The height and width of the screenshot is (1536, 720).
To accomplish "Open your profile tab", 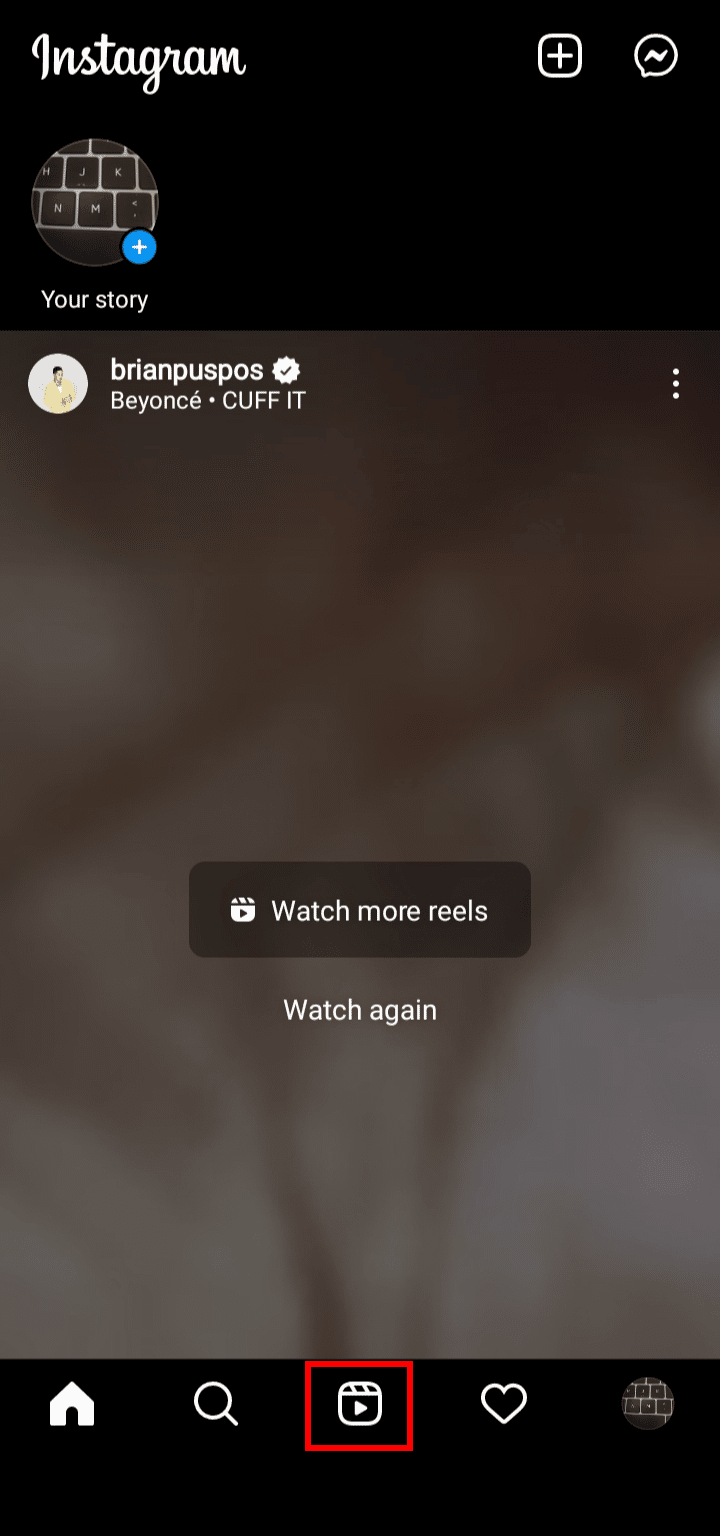I will pyautogui.click(x=647, y=1404).
